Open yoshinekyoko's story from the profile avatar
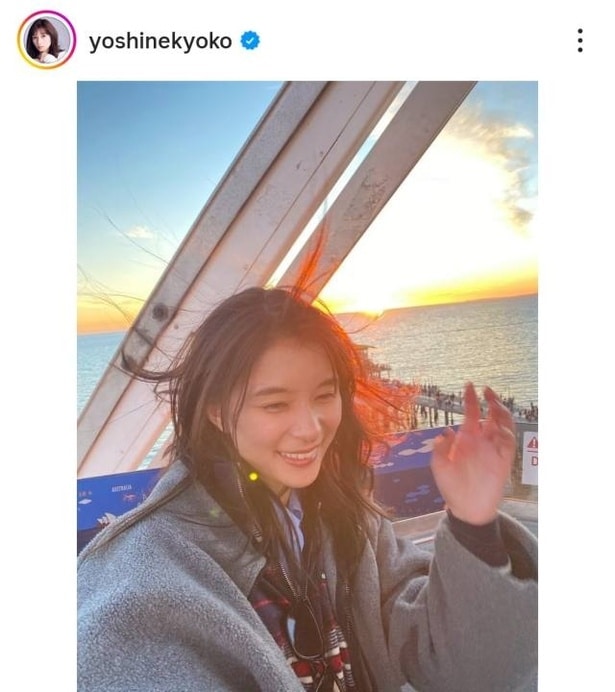This screenshot has height=692, width=615. pyautogui.click(x=46, y=40)
